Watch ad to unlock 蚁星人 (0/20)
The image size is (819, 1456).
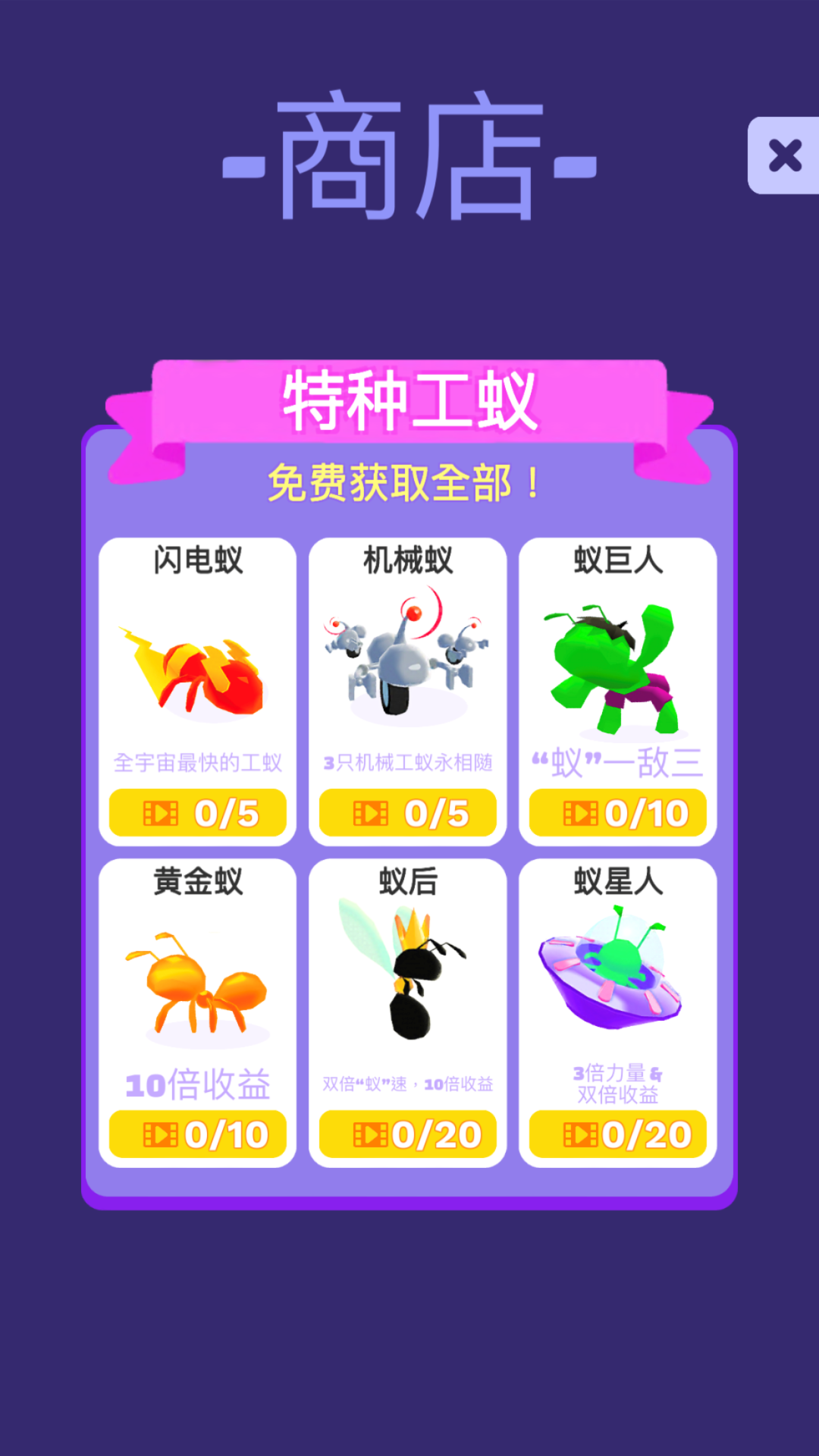point(618,1134)
